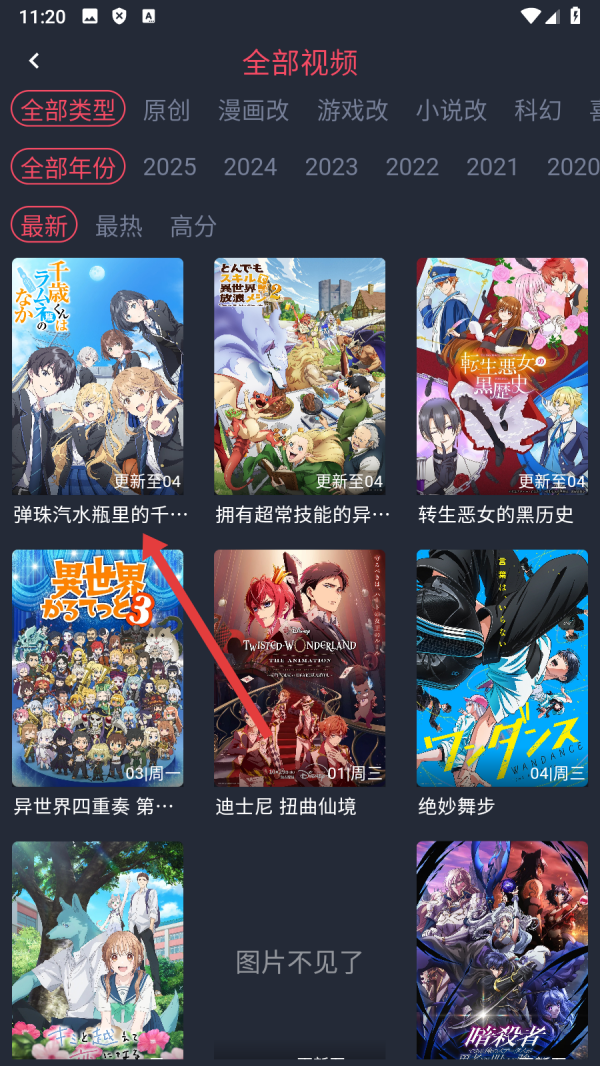Select the 全部类型 filter chip

68,110
